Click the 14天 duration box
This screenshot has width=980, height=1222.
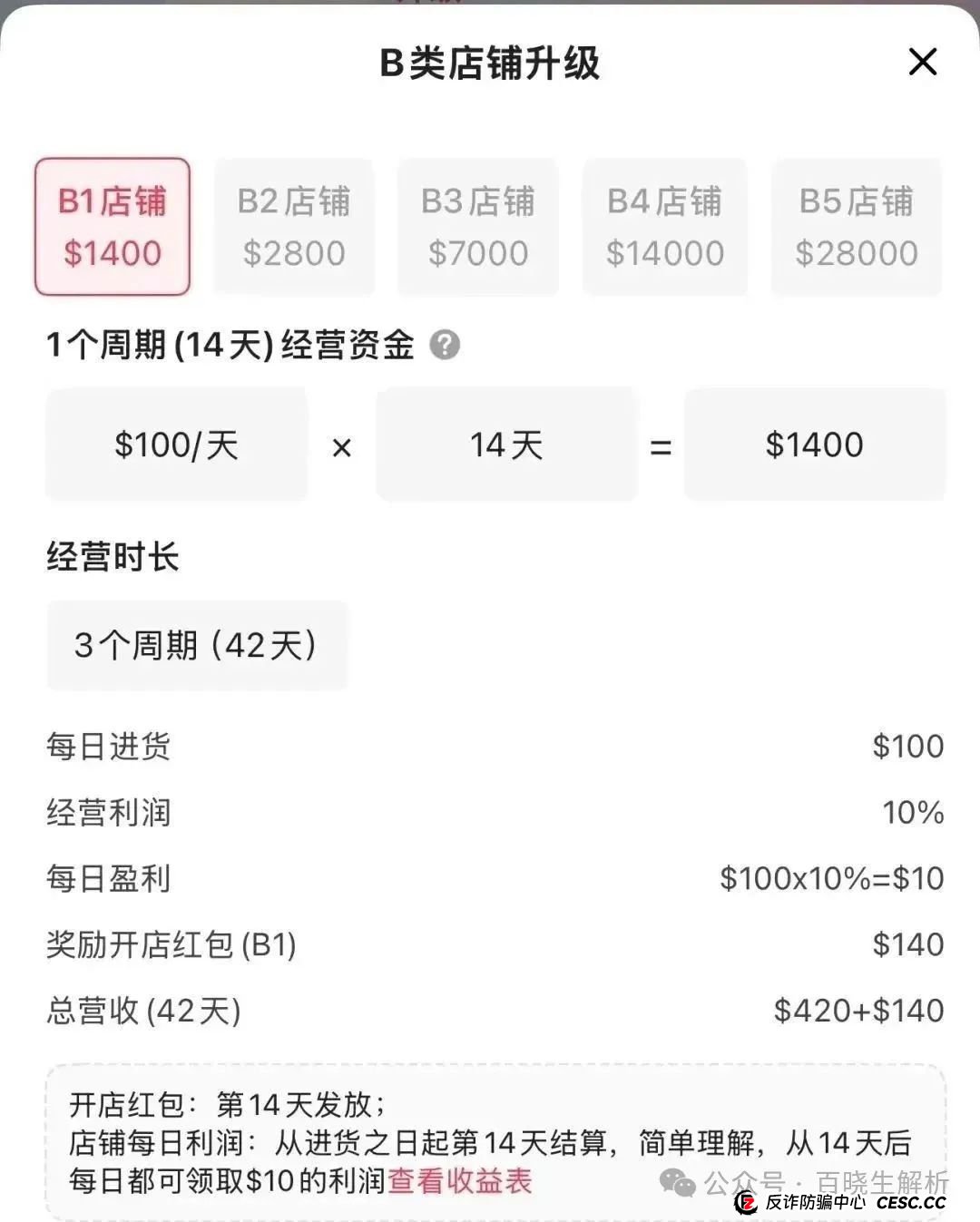point(506,445)
